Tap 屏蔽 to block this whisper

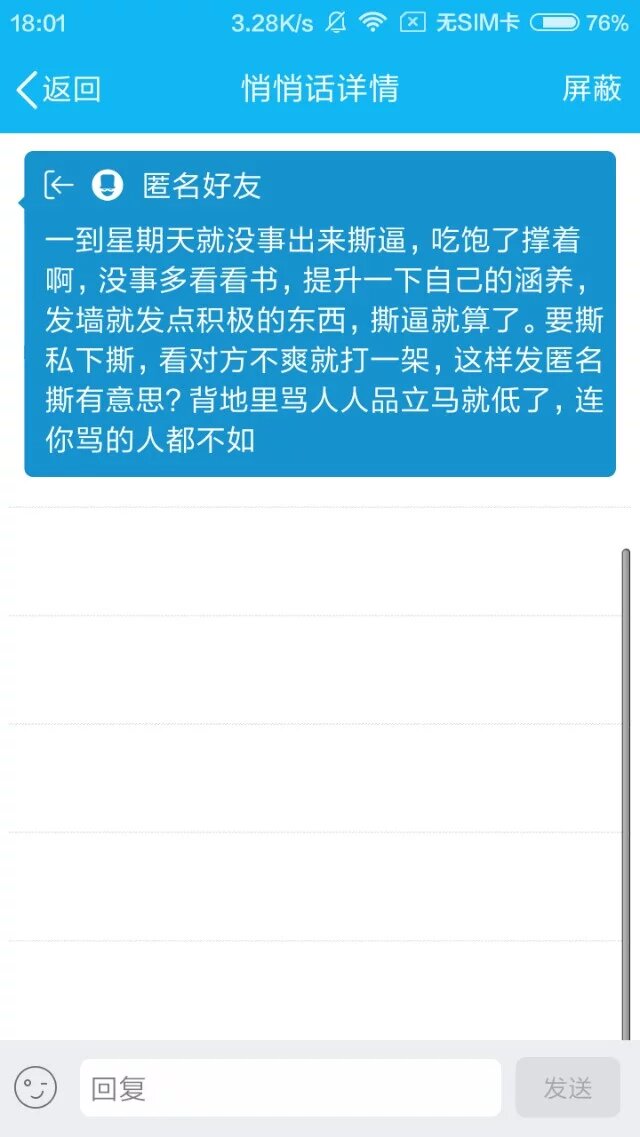click(x=592, y=89)
